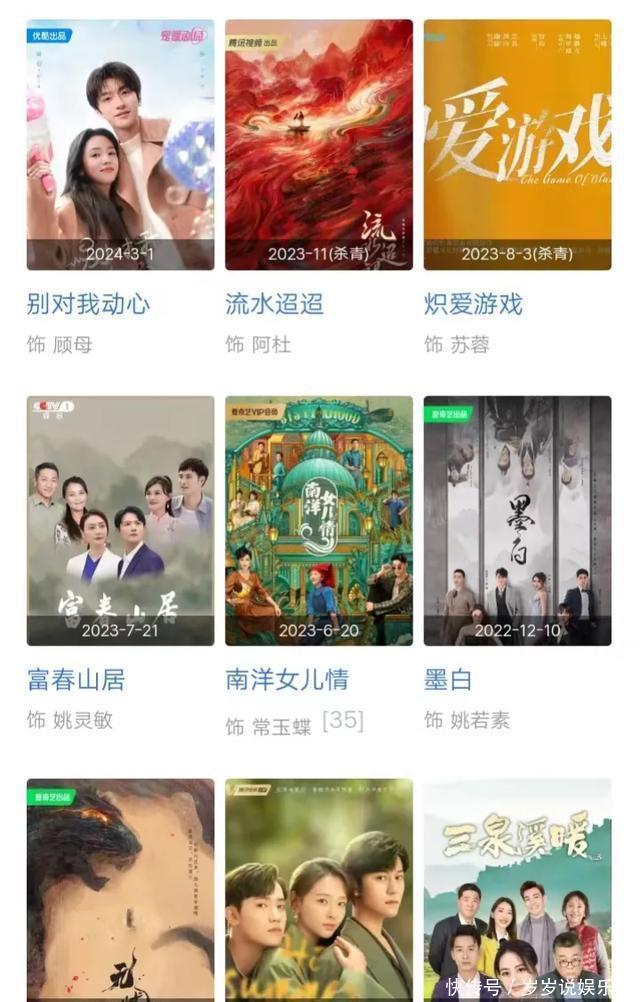This screenshot has width=640, height=1002.
Task: Tap the reference link [35]
Action: [x=342, y=721]
